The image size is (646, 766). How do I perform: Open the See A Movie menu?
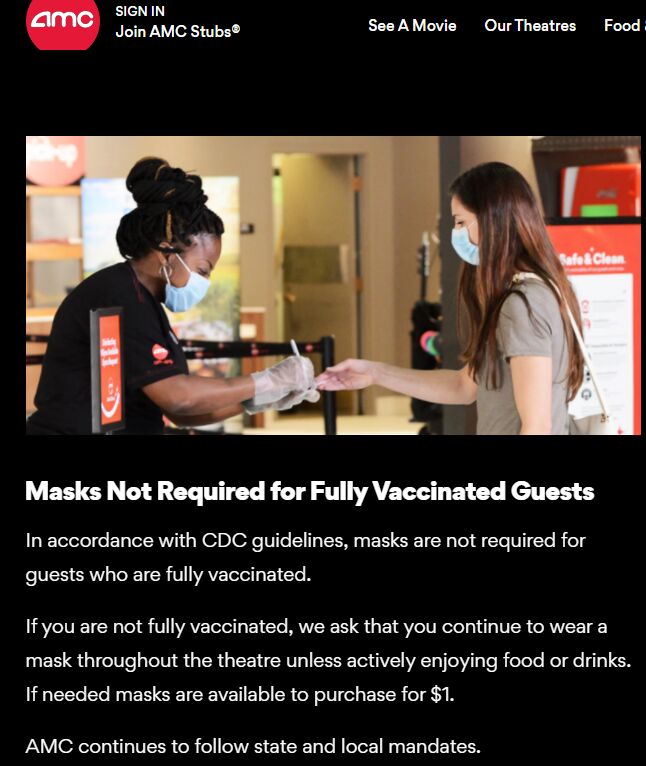(412, 25)
